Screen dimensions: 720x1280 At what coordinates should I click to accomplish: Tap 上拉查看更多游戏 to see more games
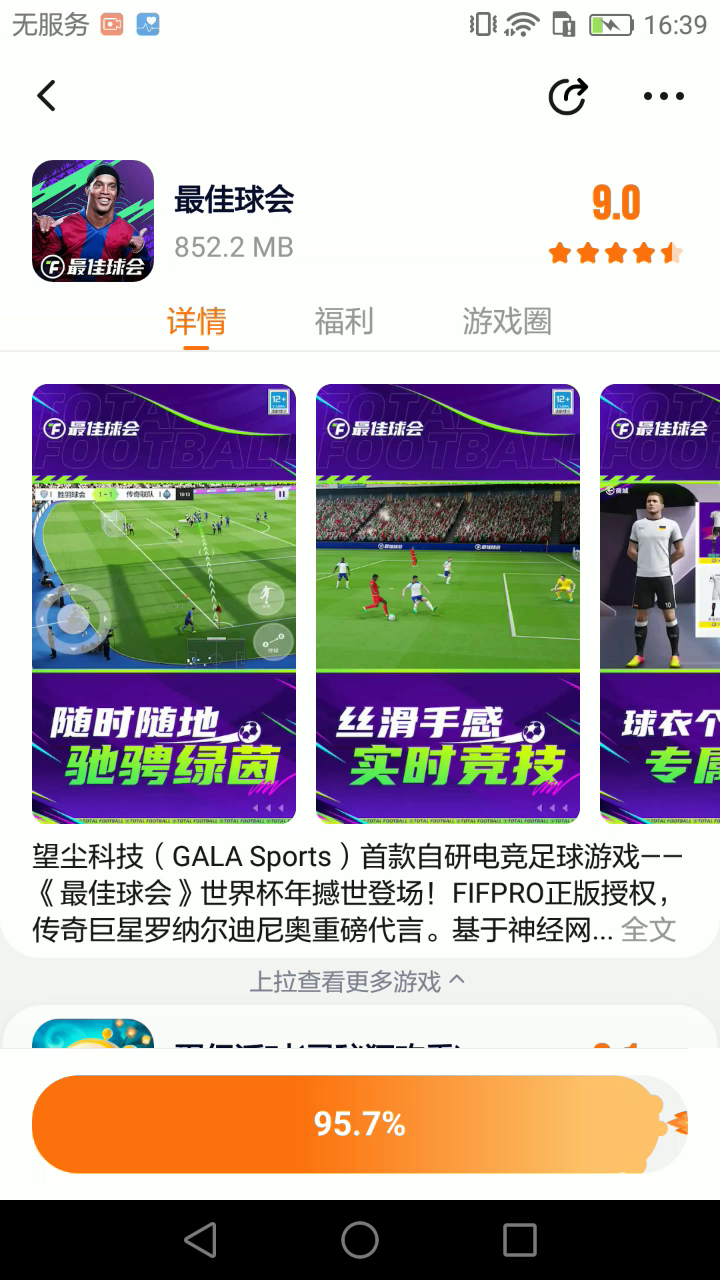tap(358, 981)
